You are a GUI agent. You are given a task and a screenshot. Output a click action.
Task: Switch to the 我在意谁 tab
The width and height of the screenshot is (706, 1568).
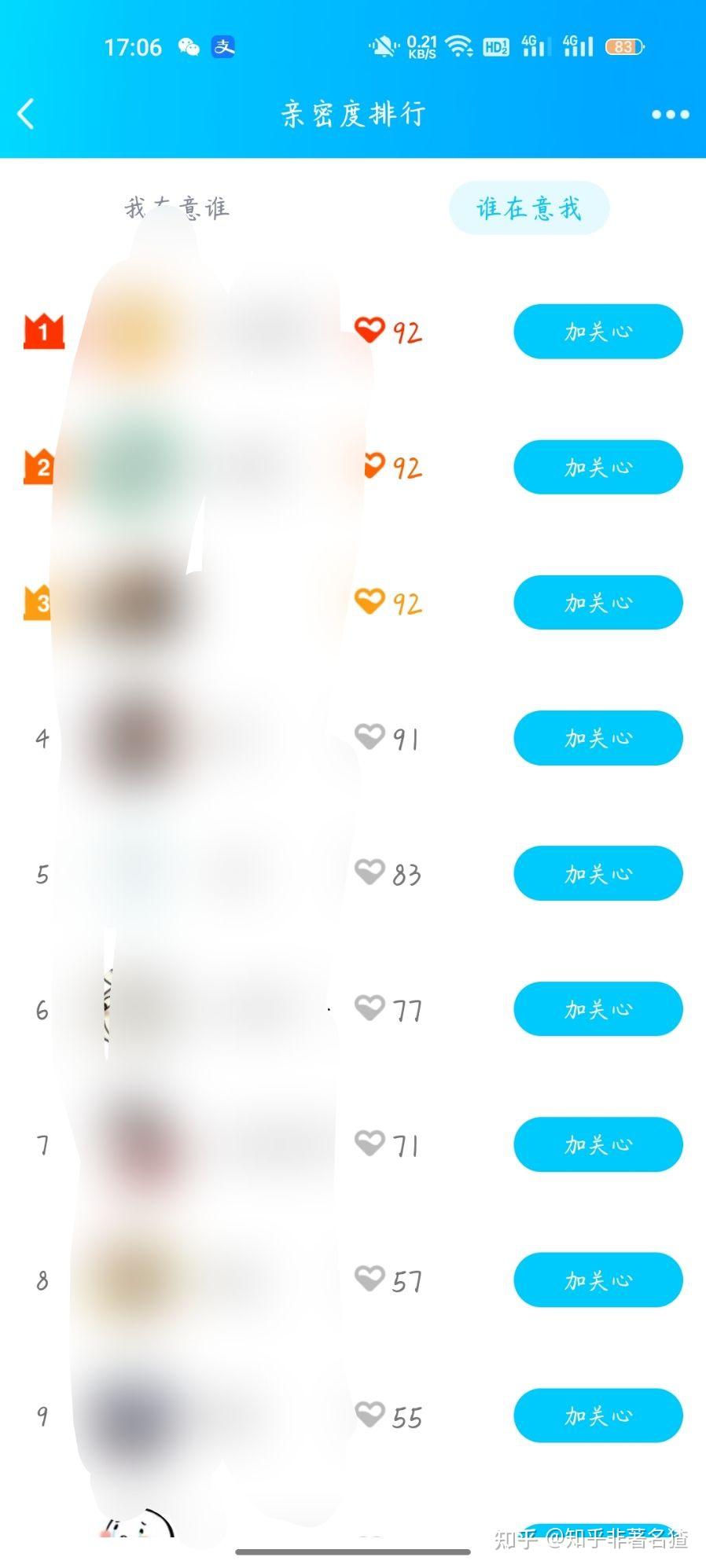[177, 208]
